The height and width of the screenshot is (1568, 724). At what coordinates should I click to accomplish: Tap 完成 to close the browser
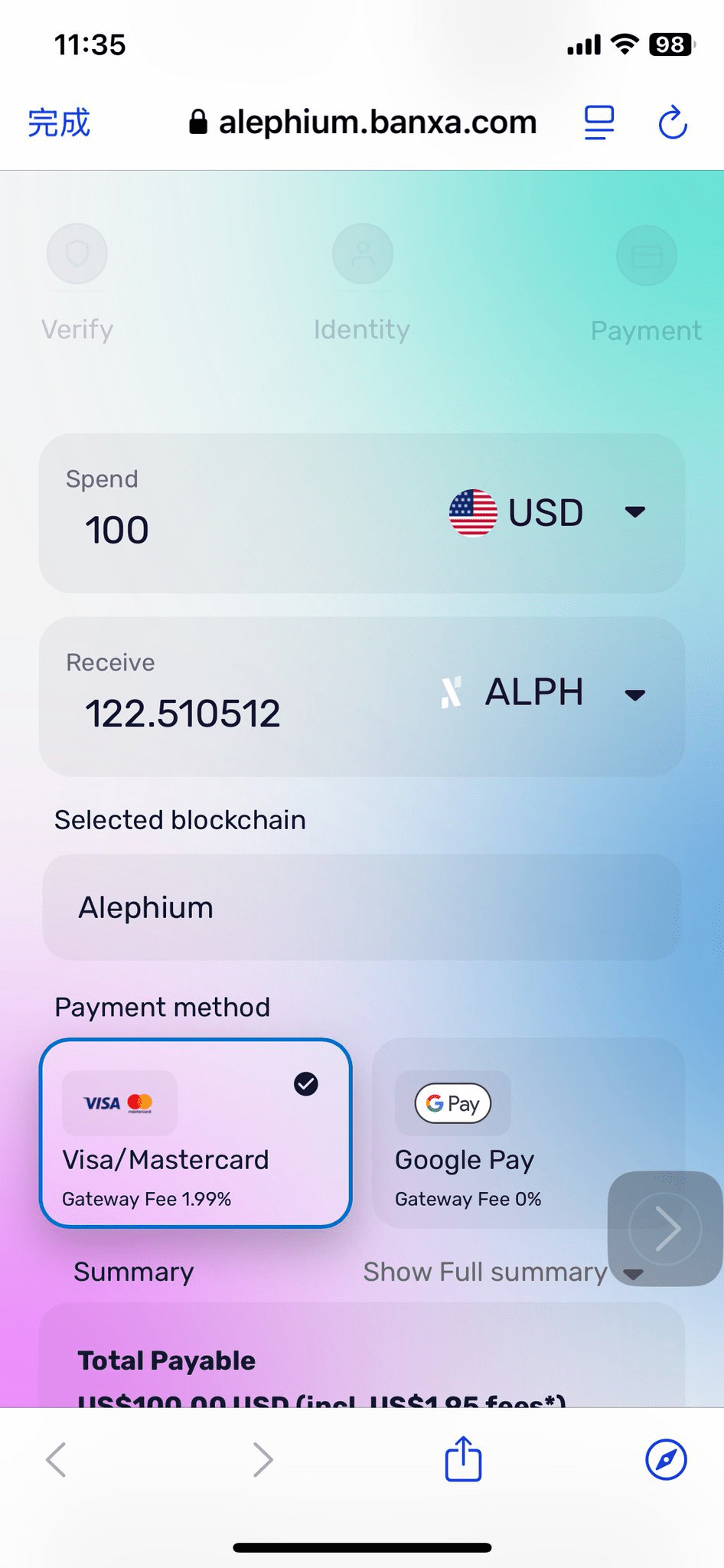59,122
